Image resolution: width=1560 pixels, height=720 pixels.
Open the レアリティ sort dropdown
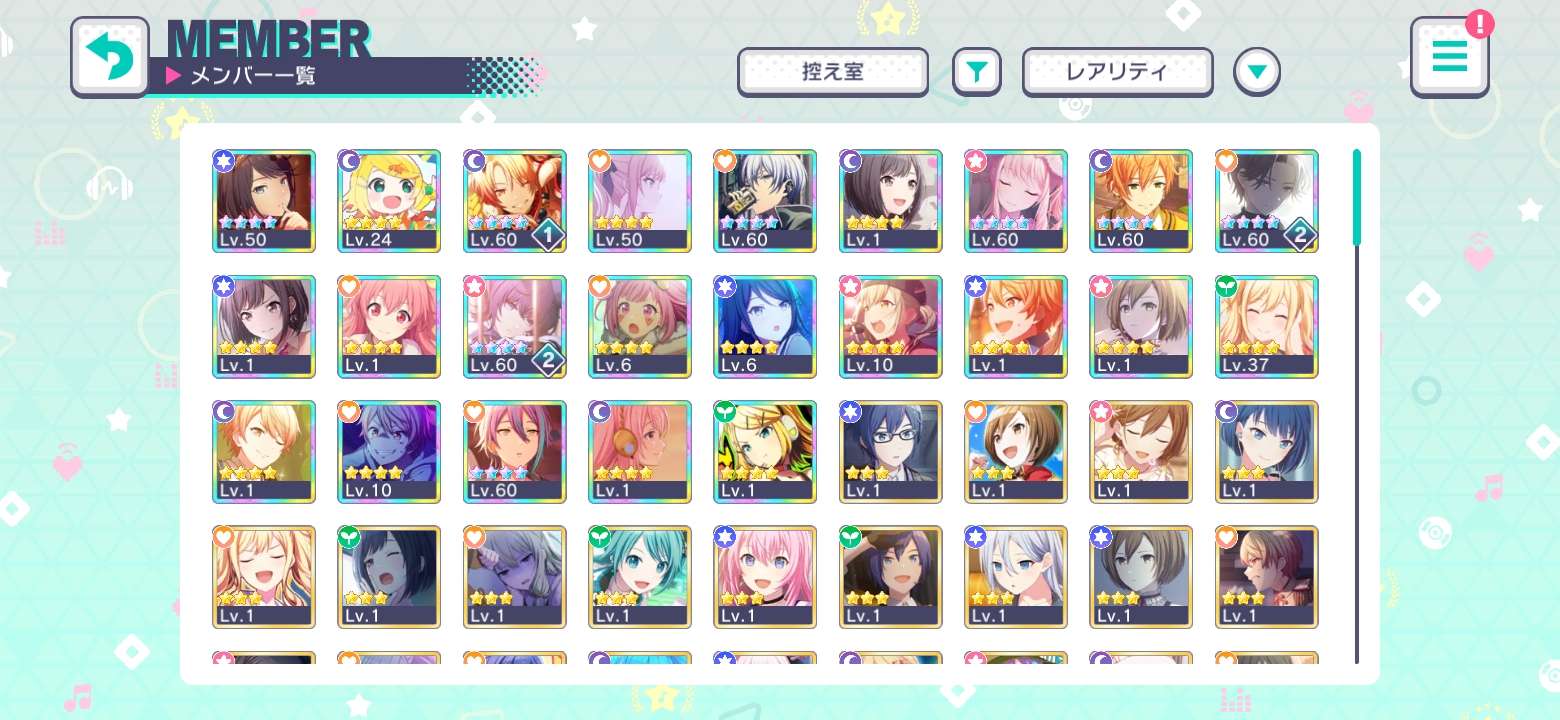click(1117, 72)
